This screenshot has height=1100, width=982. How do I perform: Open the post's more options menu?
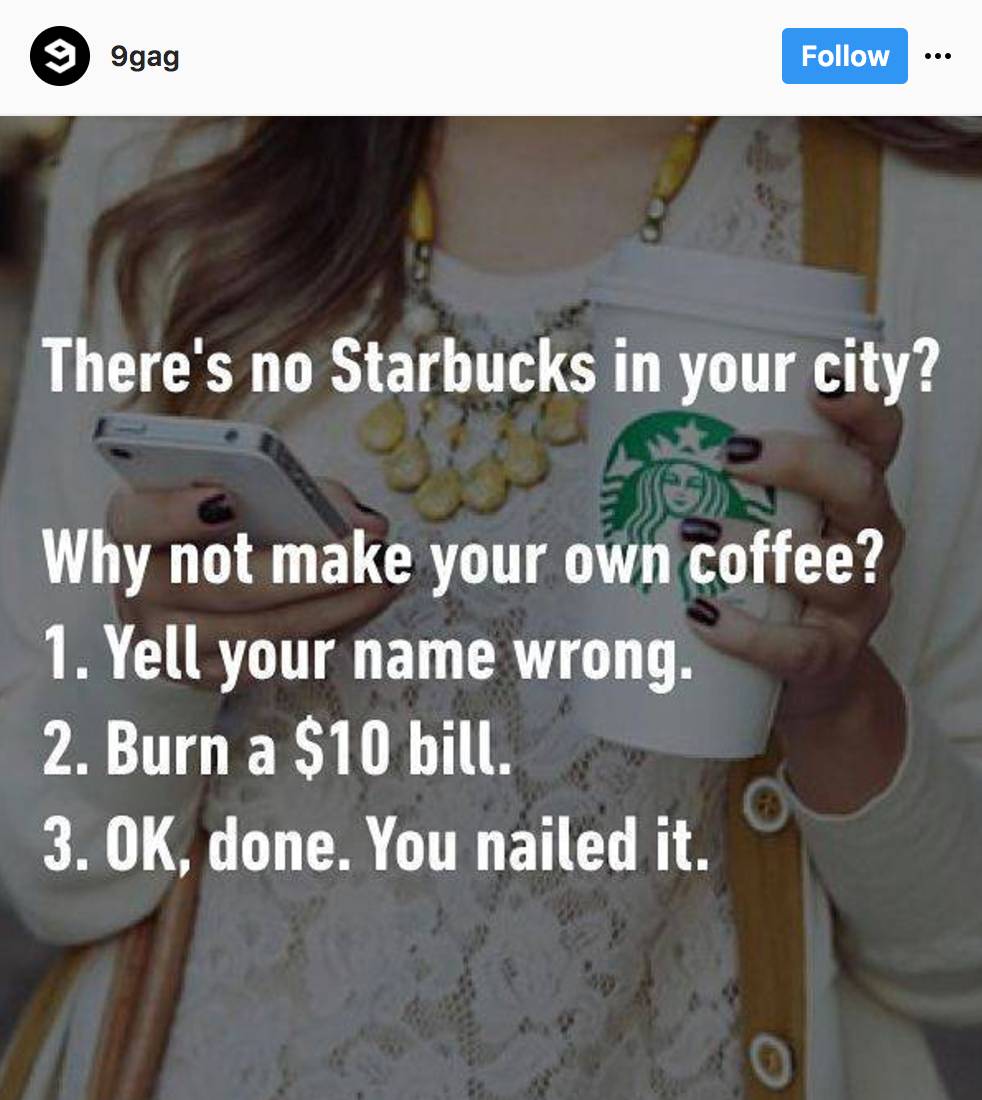tap(938, 56)
